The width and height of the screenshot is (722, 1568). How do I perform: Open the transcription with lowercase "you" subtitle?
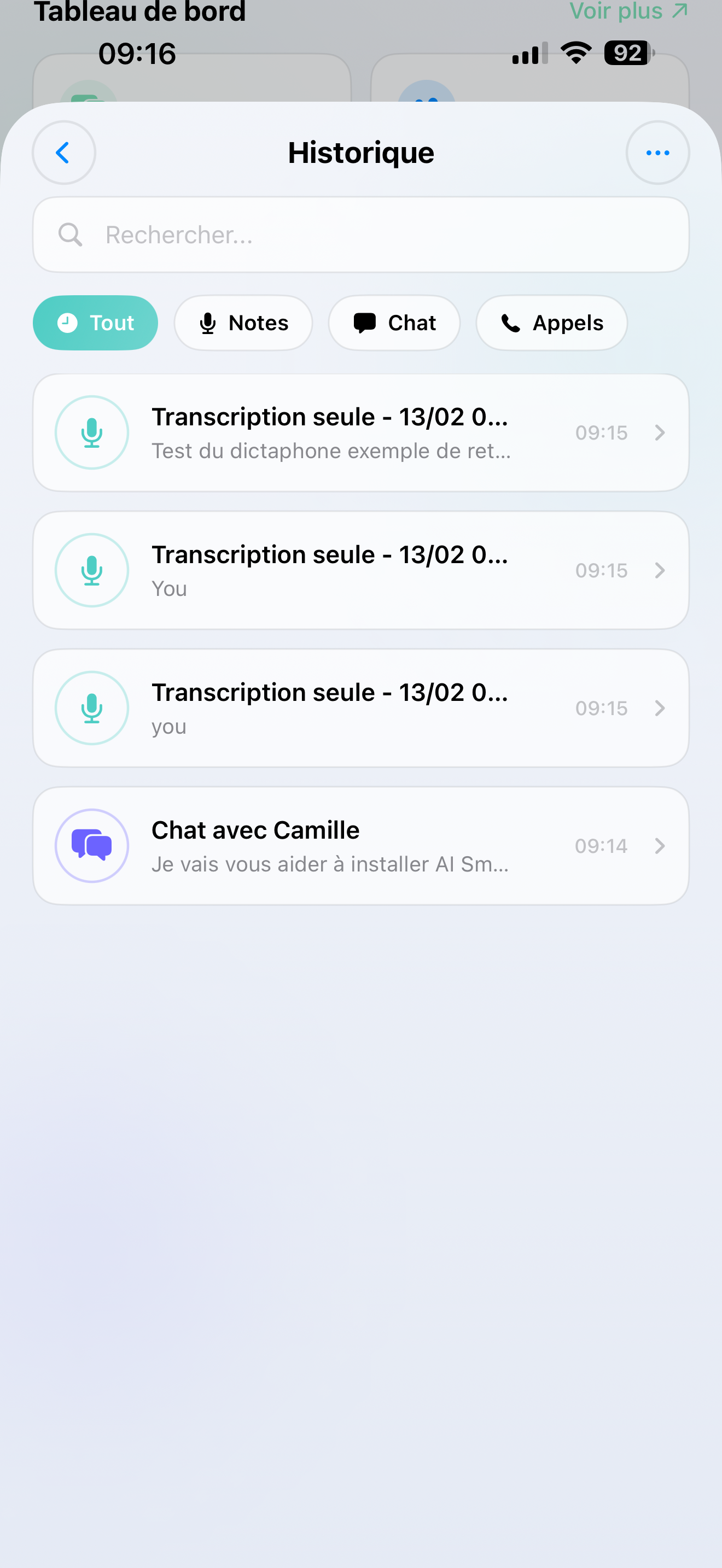[360, 708]
